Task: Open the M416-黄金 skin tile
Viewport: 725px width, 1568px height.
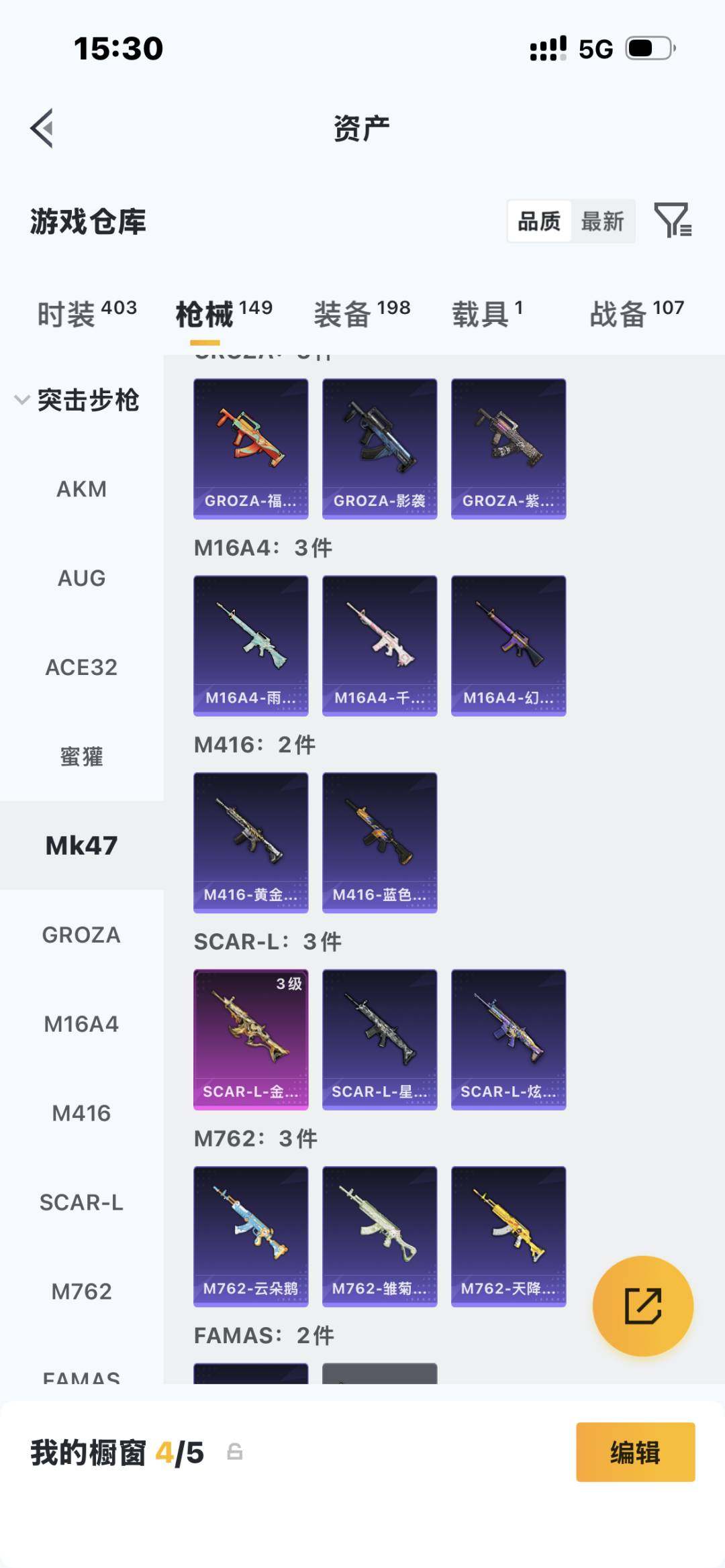Action: click(x=250, y=842)
